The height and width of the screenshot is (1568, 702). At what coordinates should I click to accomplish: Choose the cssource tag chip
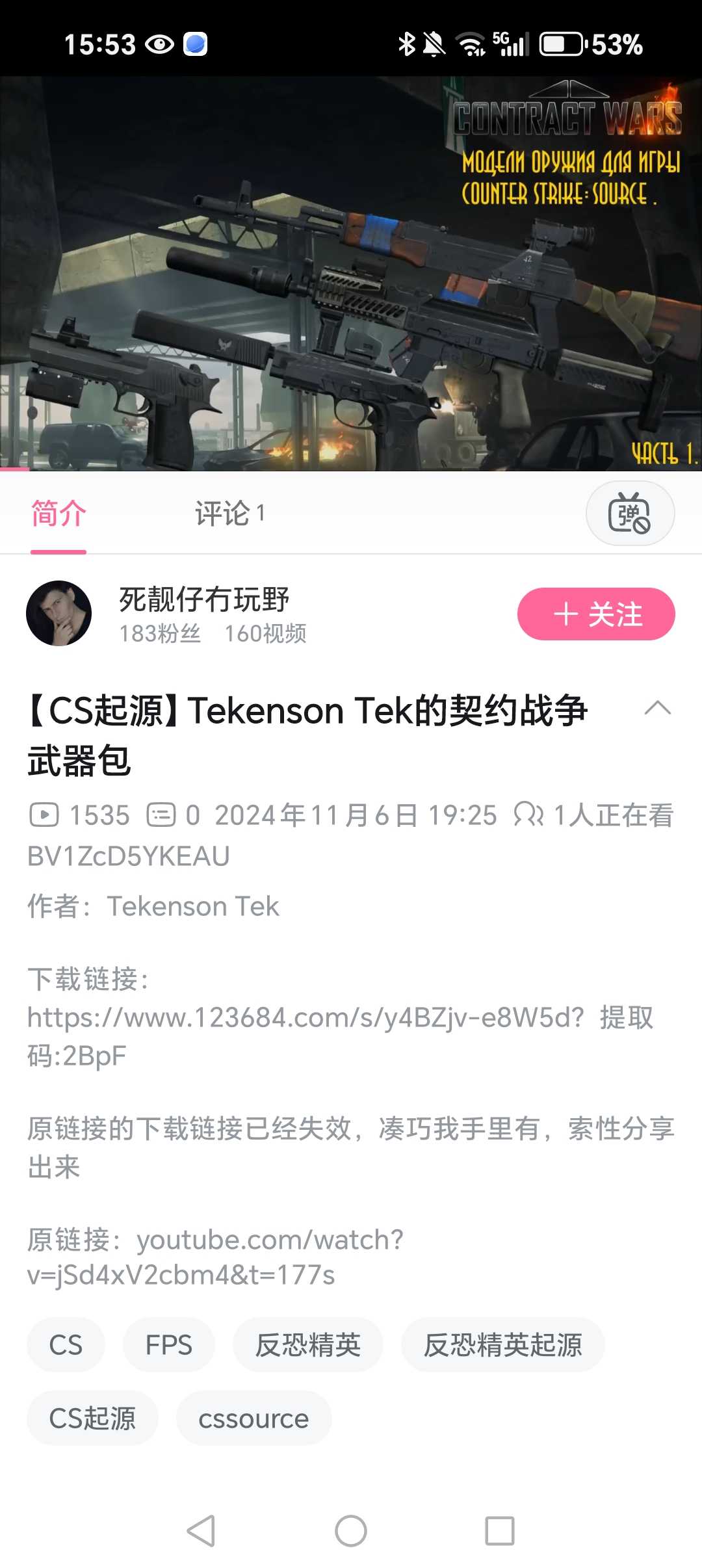pos(253,1418)
